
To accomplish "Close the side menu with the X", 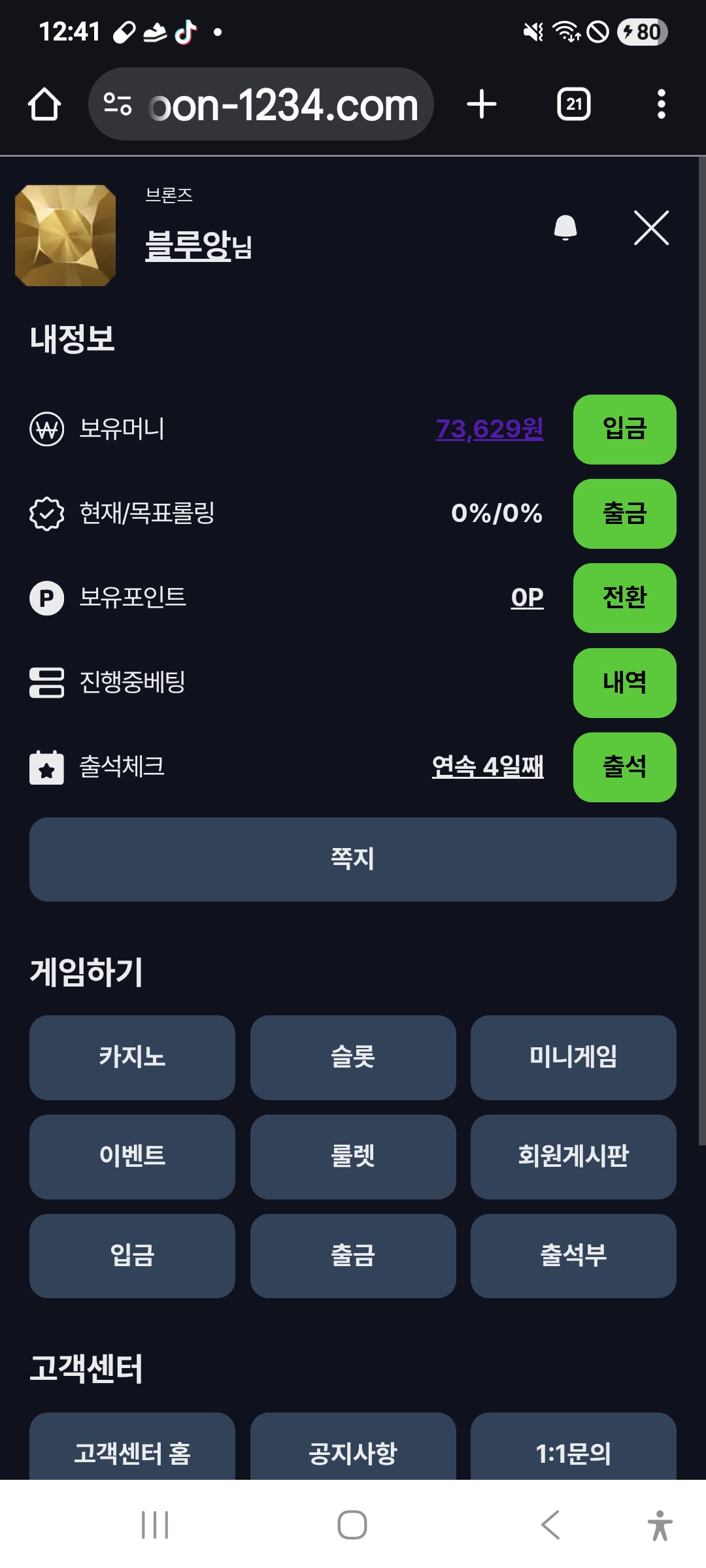I will point(651,228).
